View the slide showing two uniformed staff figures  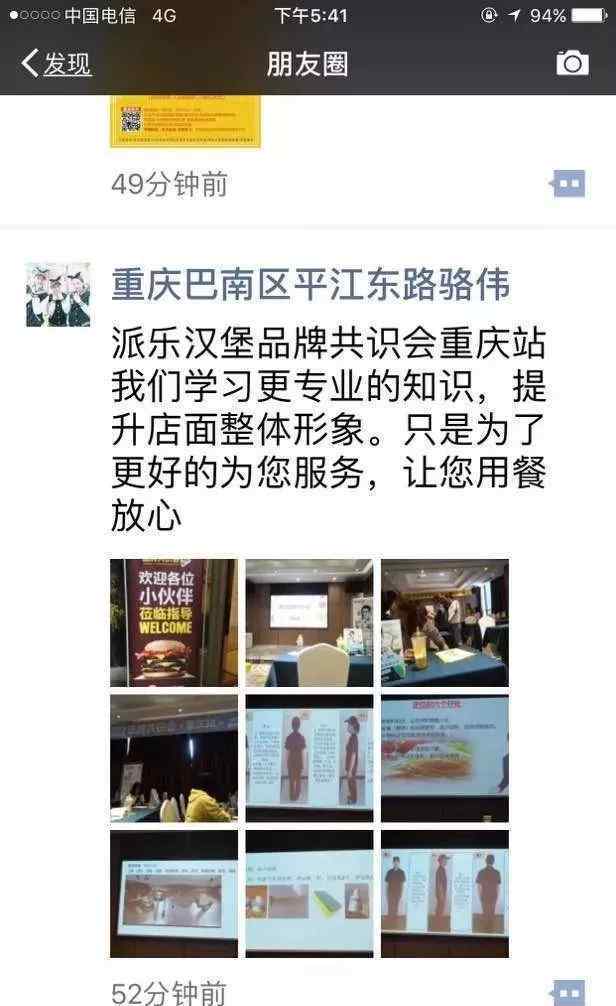(309, 758)
